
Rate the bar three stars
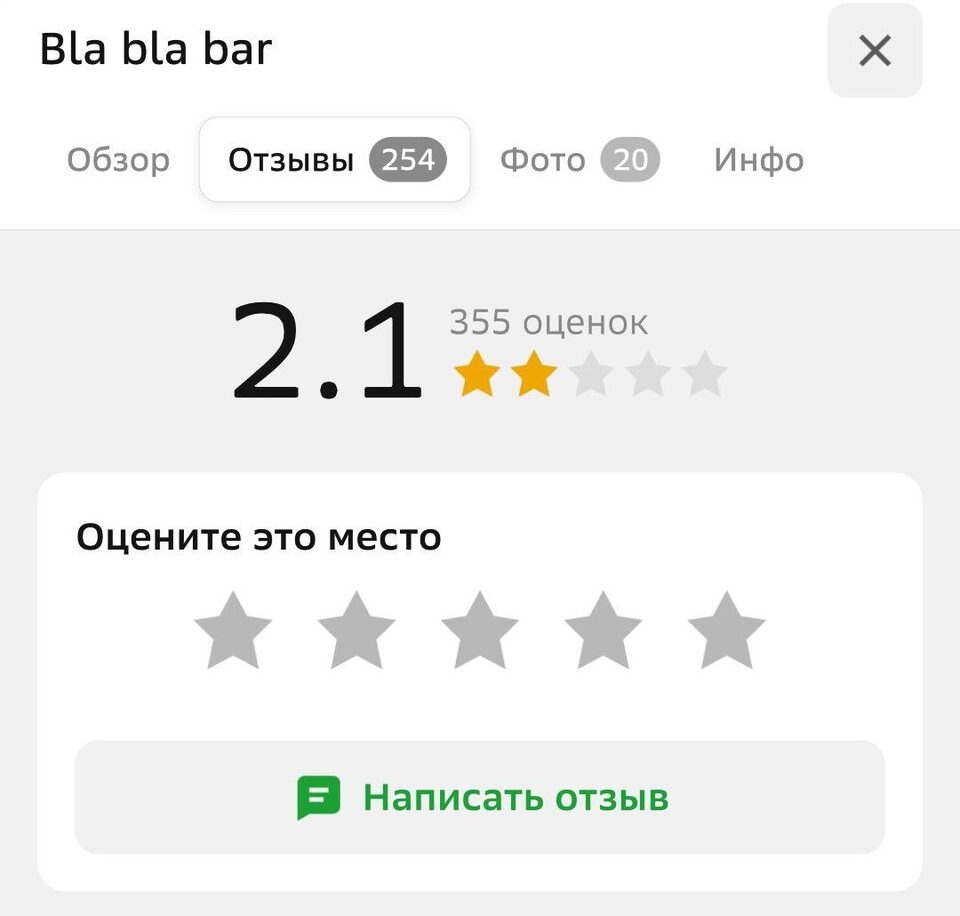480,630
